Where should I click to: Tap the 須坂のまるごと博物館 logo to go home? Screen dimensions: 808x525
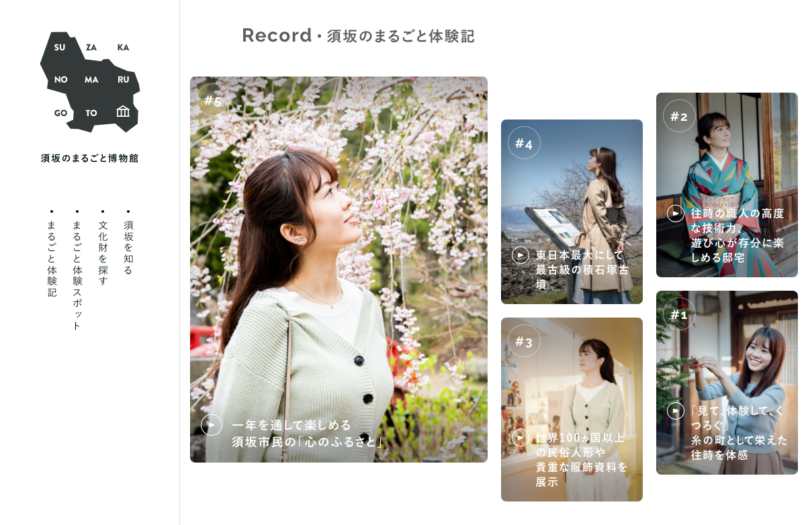90,95
